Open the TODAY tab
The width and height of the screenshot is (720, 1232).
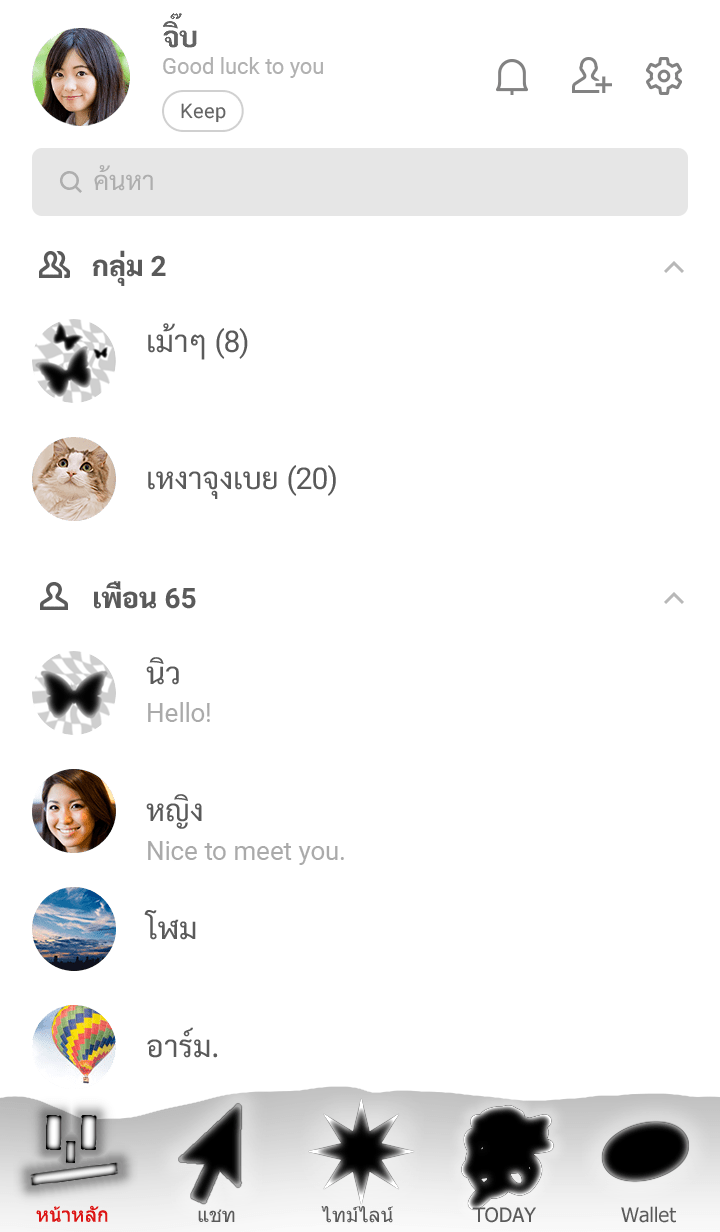click(504, 1165)
